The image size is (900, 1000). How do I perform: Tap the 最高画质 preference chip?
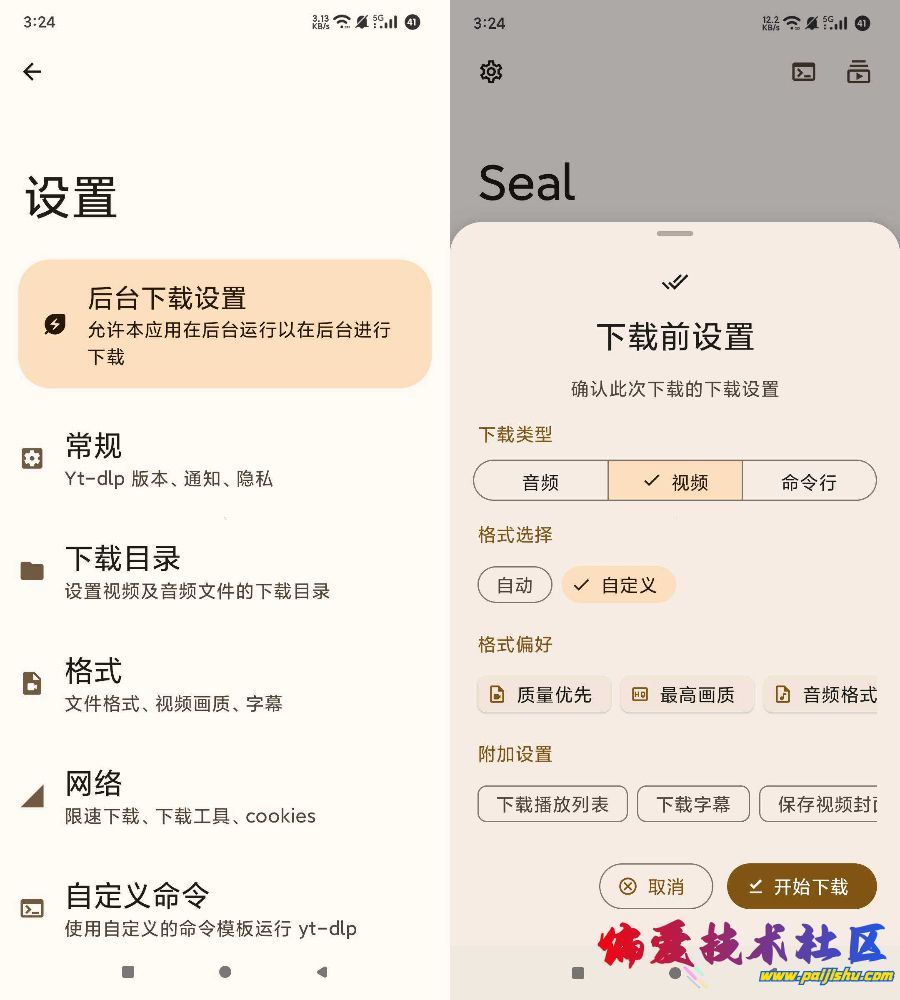(686, 694)
